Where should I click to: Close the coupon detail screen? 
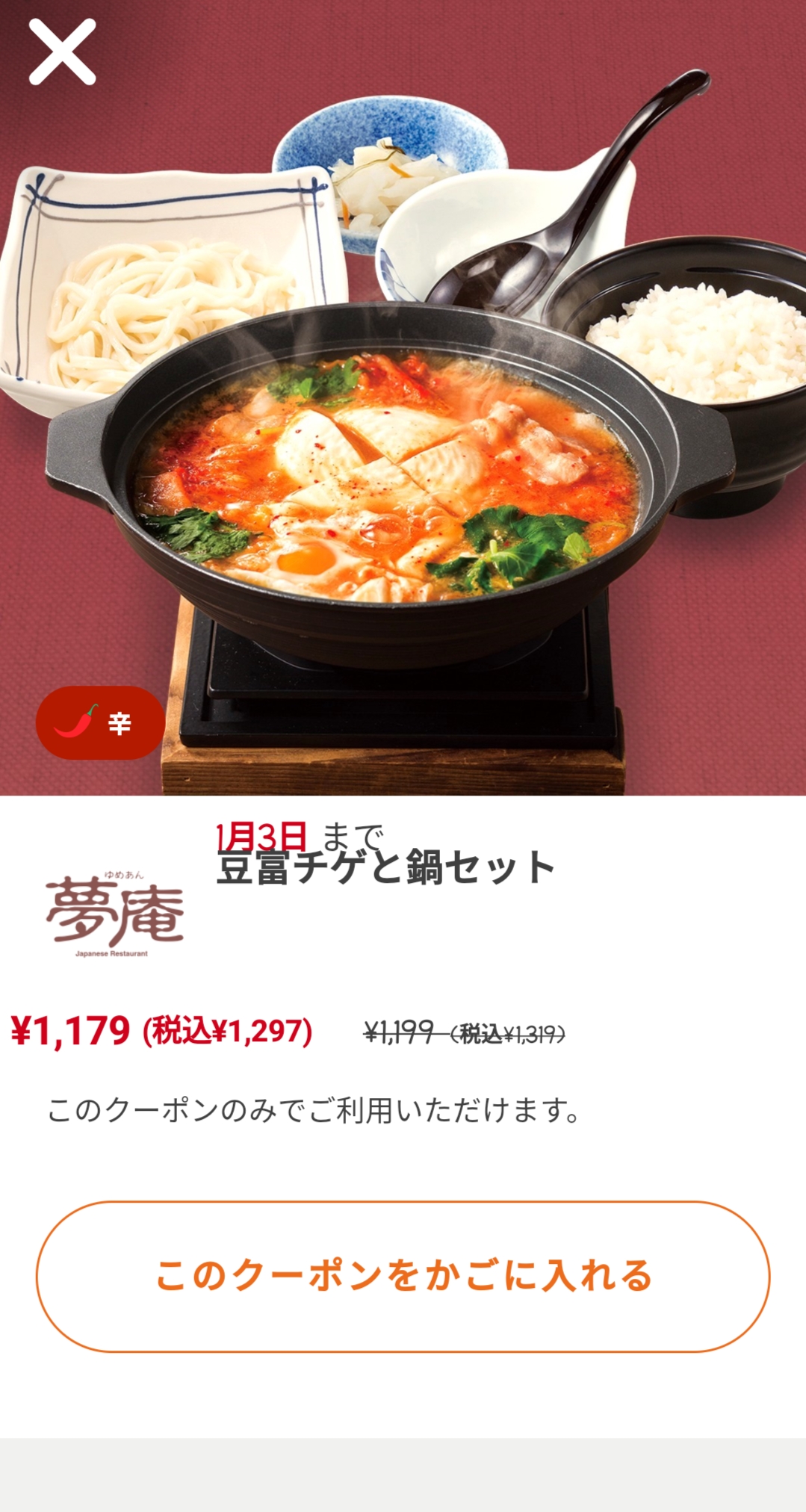pos(62,52)
